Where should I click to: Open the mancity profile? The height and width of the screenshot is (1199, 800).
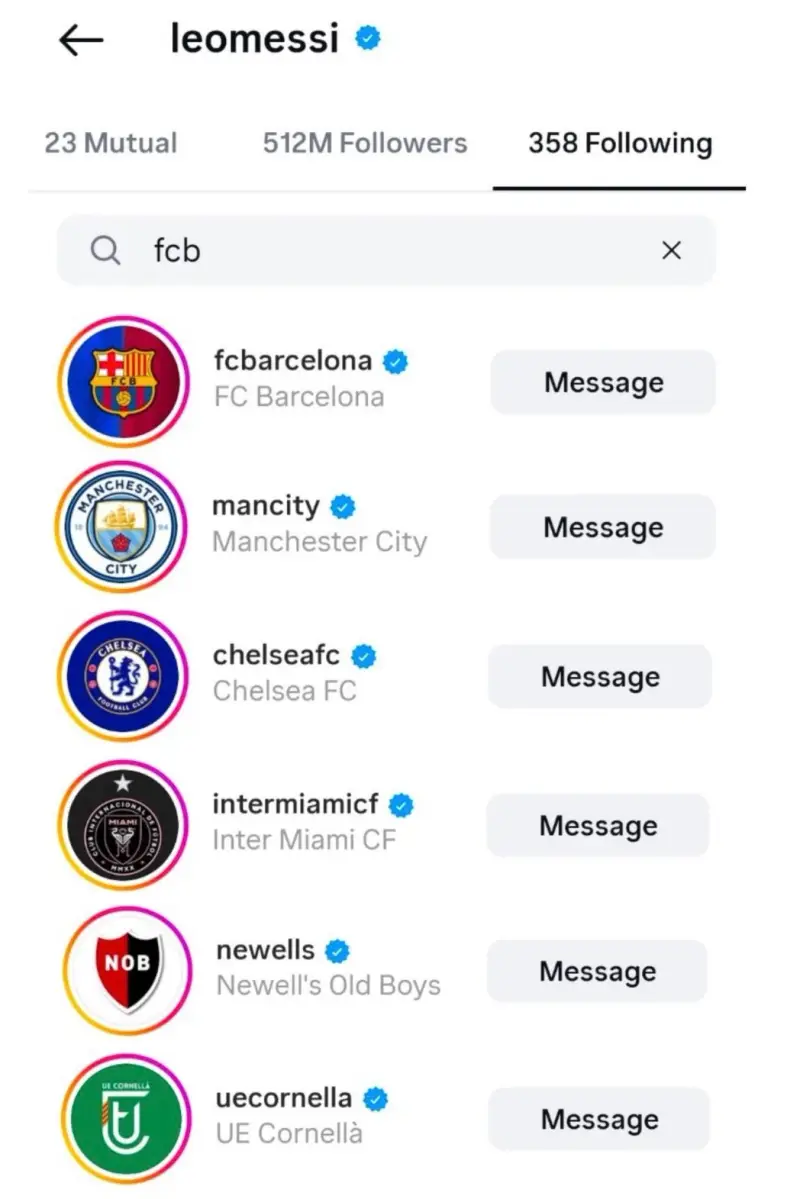click(266, 506)
